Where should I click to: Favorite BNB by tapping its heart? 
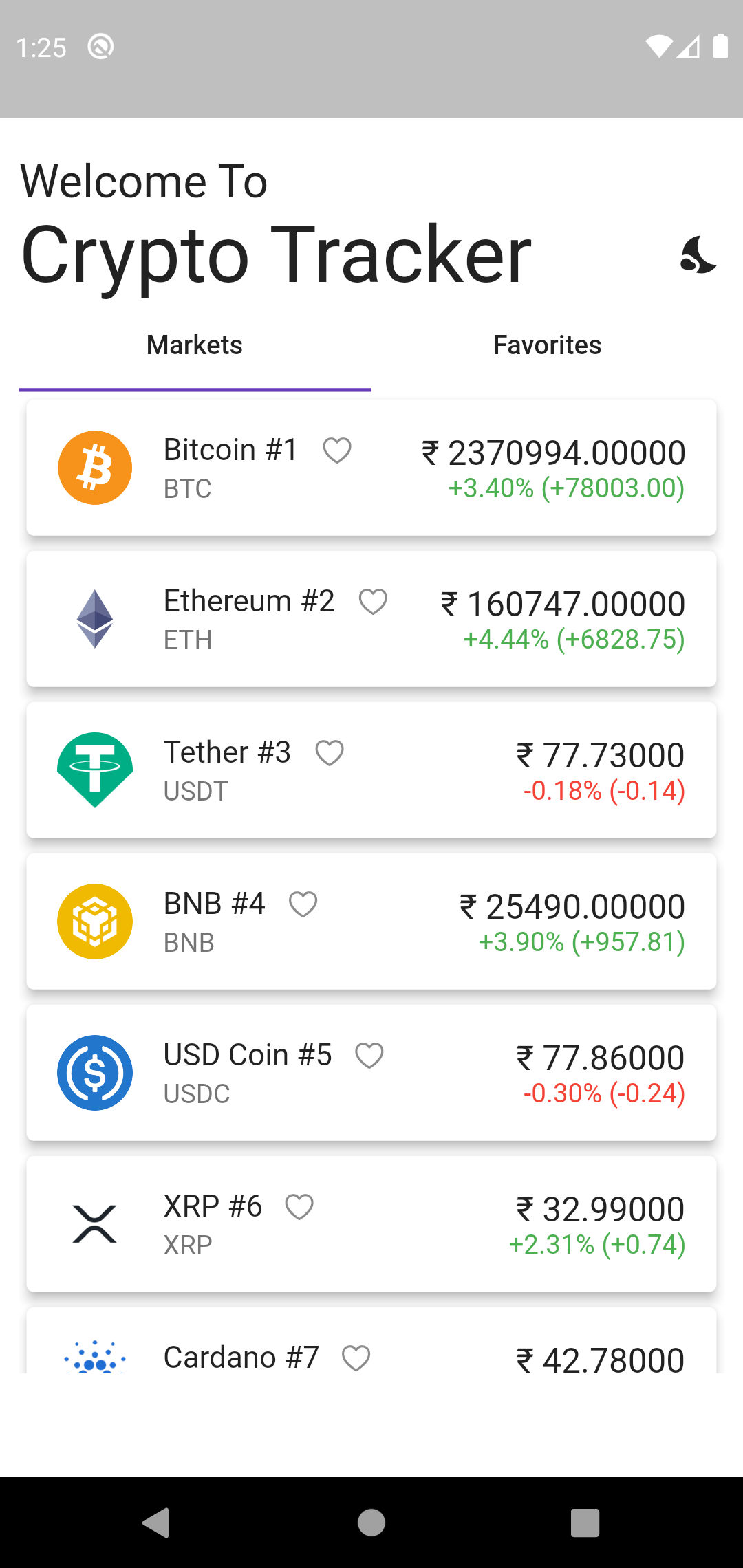click(x=303, y=904)
